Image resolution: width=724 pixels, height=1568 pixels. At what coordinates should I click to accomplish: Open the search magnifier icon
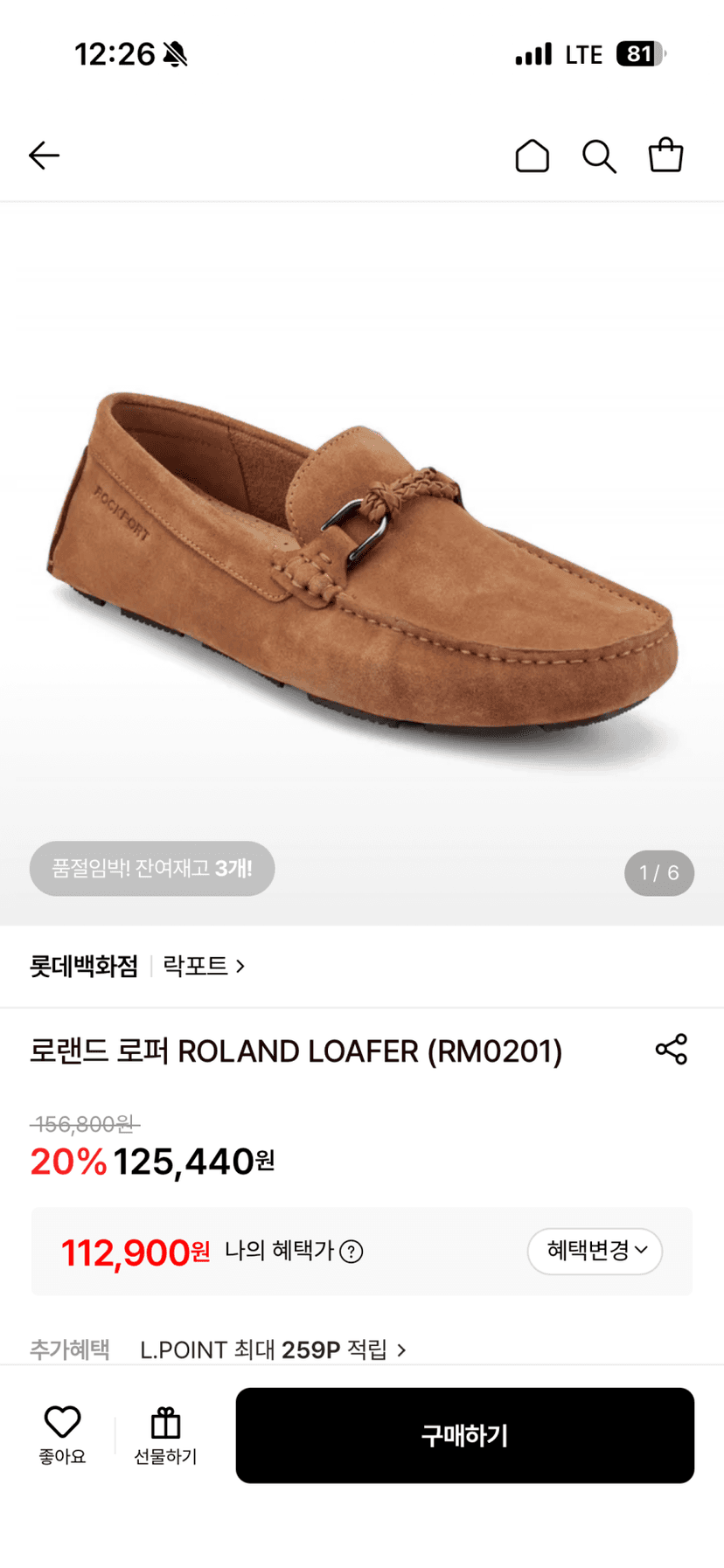599,156
